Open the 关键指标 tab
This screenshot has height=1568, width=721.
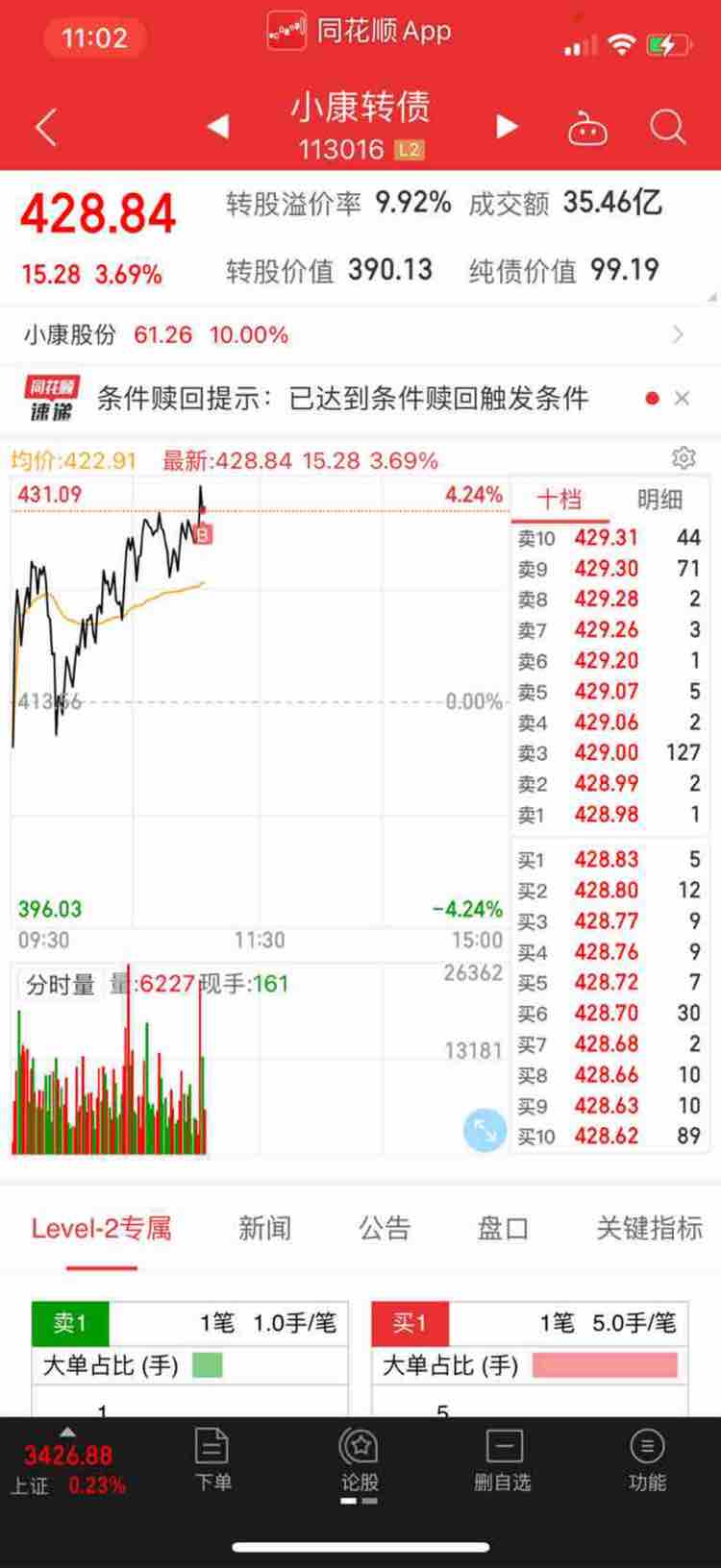(x=649, y=1228)
